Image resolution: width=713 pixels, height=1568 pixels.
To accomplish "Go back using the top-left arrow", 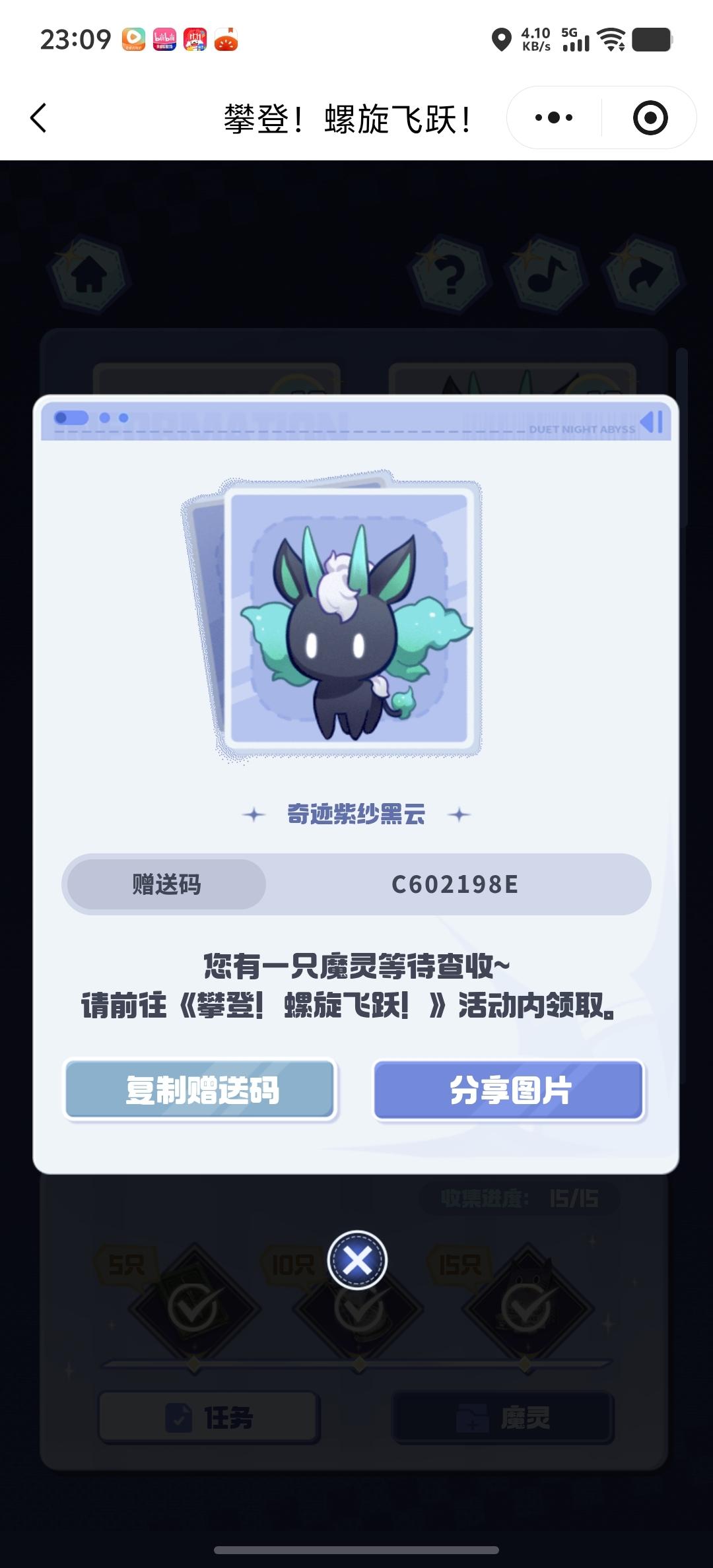I will [x=38, y=118].
